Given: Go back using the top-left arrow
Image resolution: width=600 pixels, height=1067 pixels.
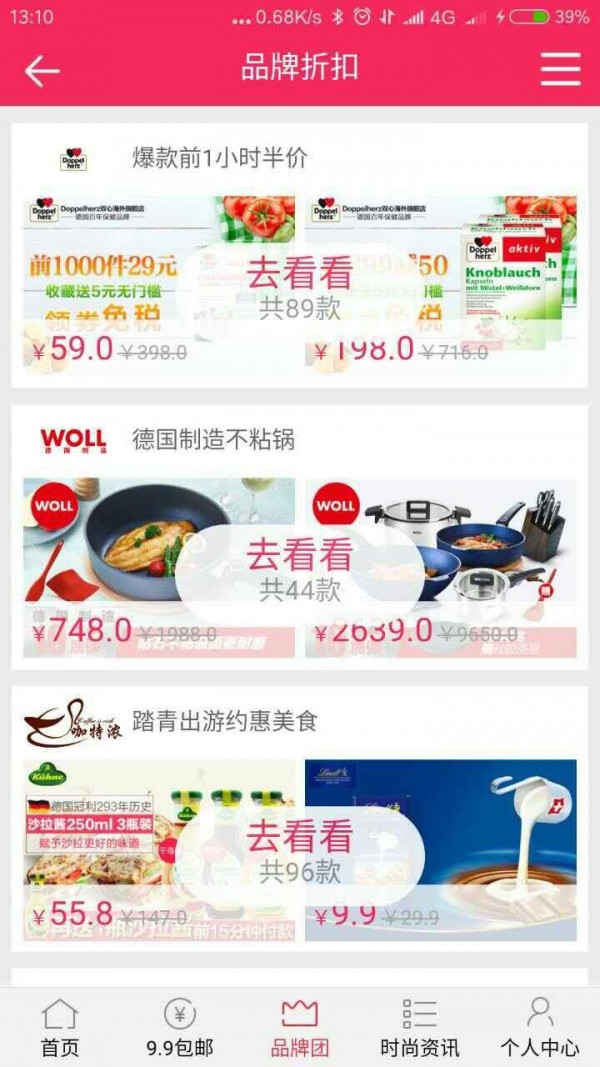Looking at the screenshot, I should coord(42,70).
